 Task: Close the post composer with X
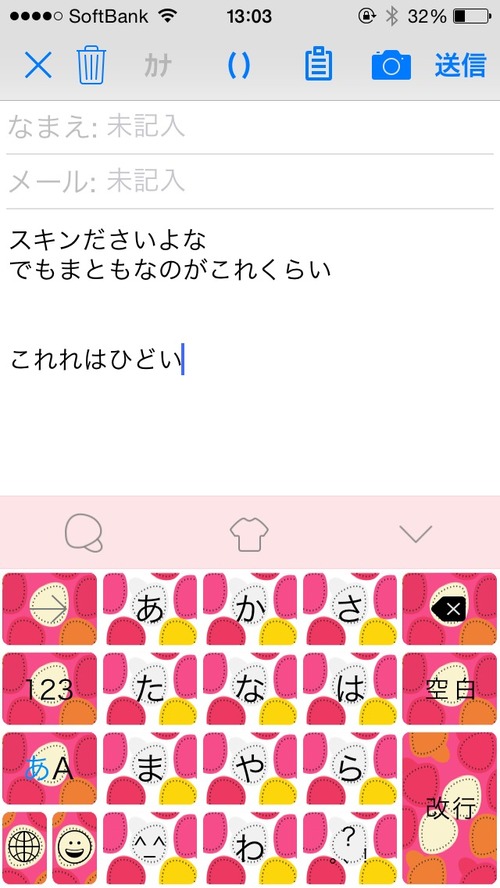[38, 66]
